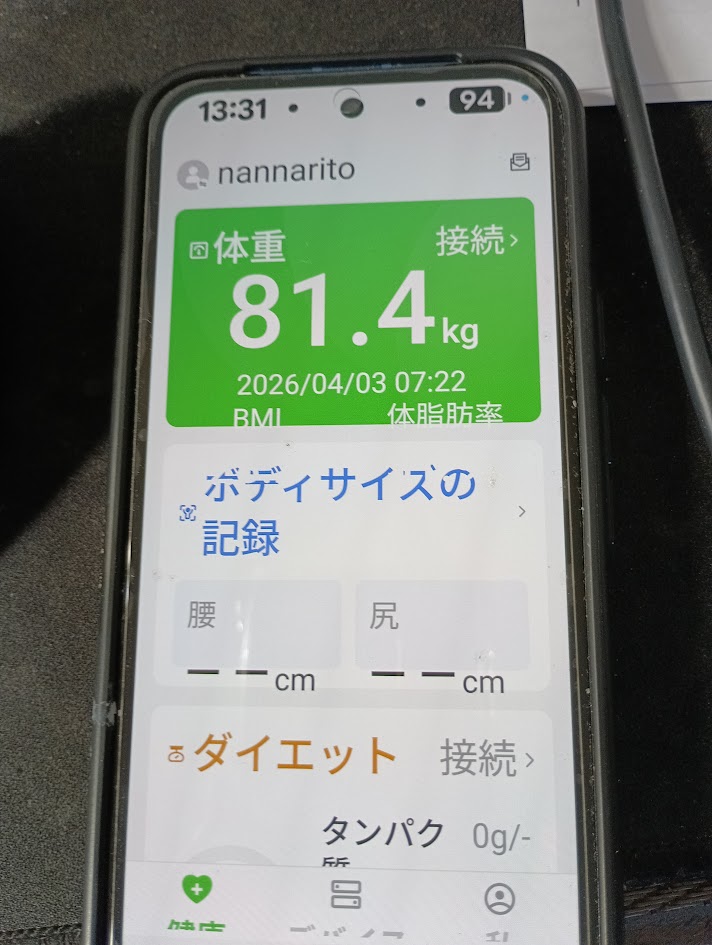
Task: Open ボディサイズの記録 section
Action: click(x=340, y=512)
